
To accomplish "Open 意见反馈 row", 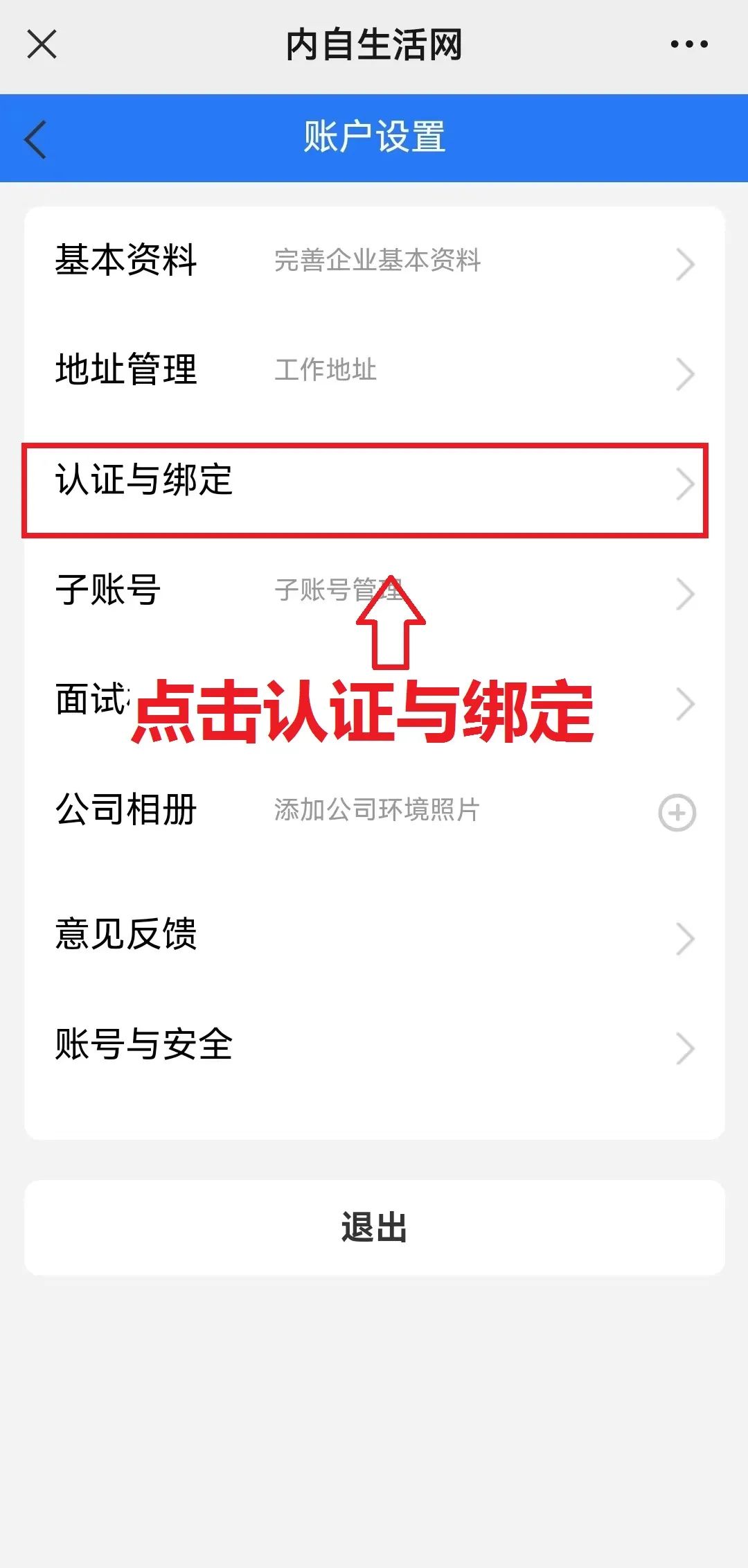I will click(x=375, y=935).
